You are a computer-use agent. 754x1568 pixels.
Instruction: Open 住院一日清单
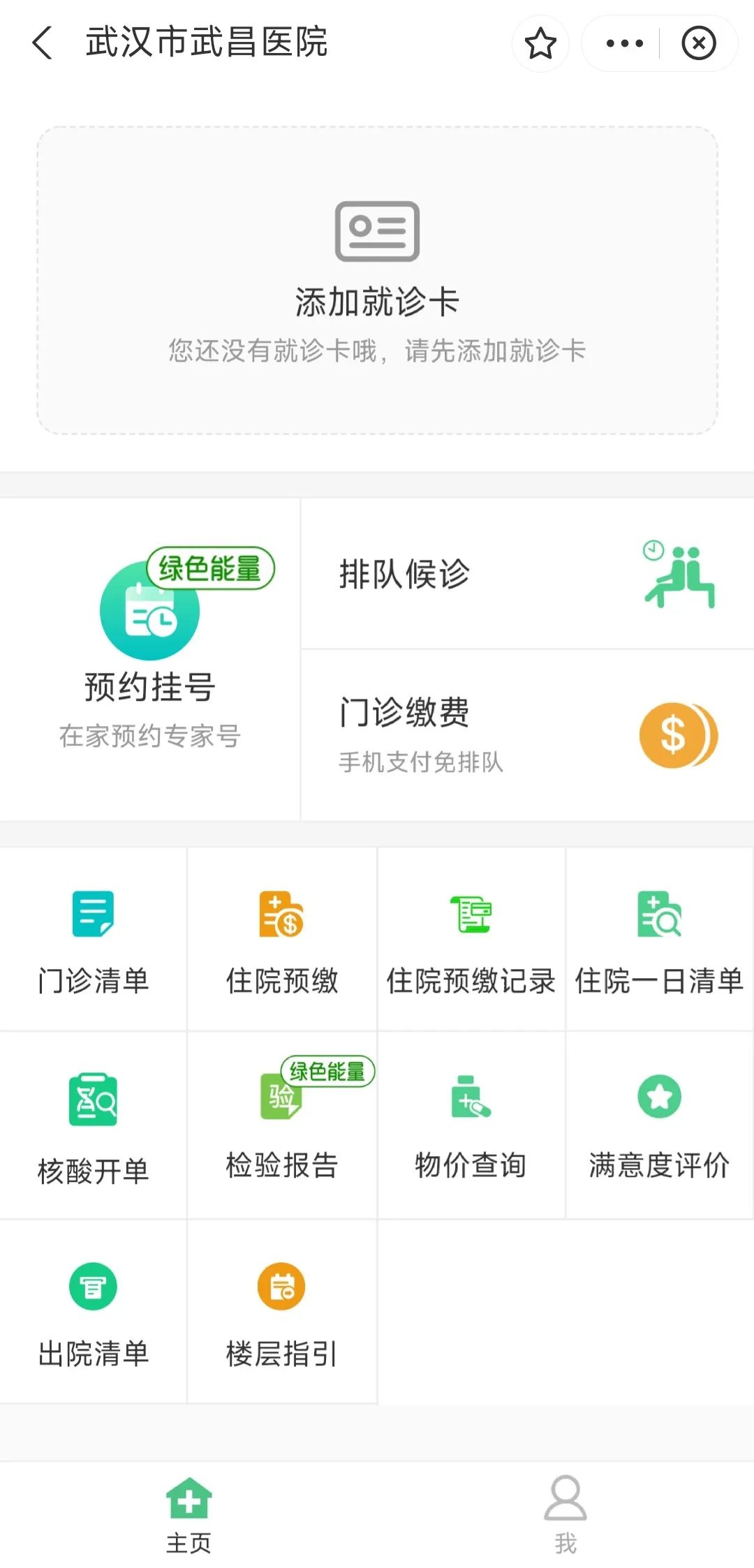(660, 940)
